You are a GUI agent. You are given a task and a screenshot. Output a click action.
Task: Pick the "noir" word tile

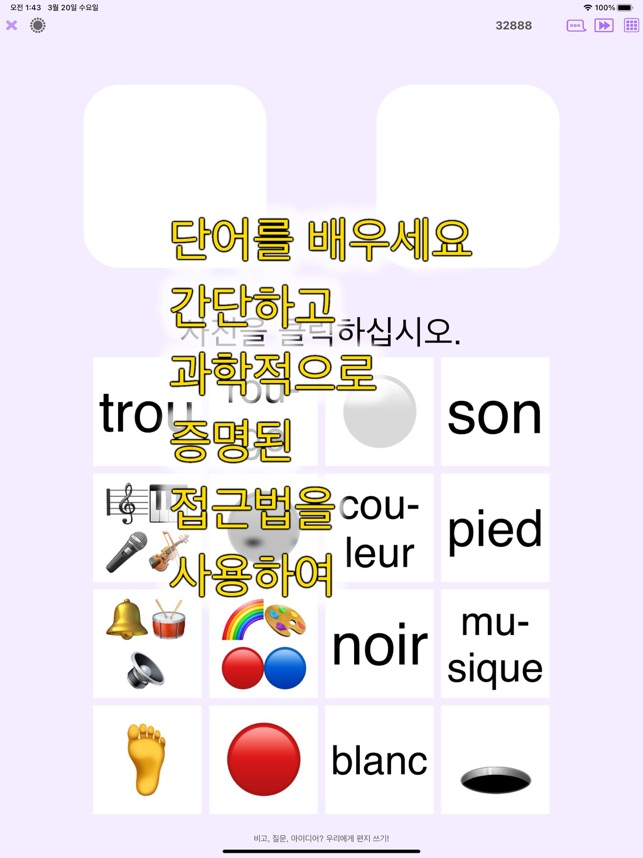379,644
